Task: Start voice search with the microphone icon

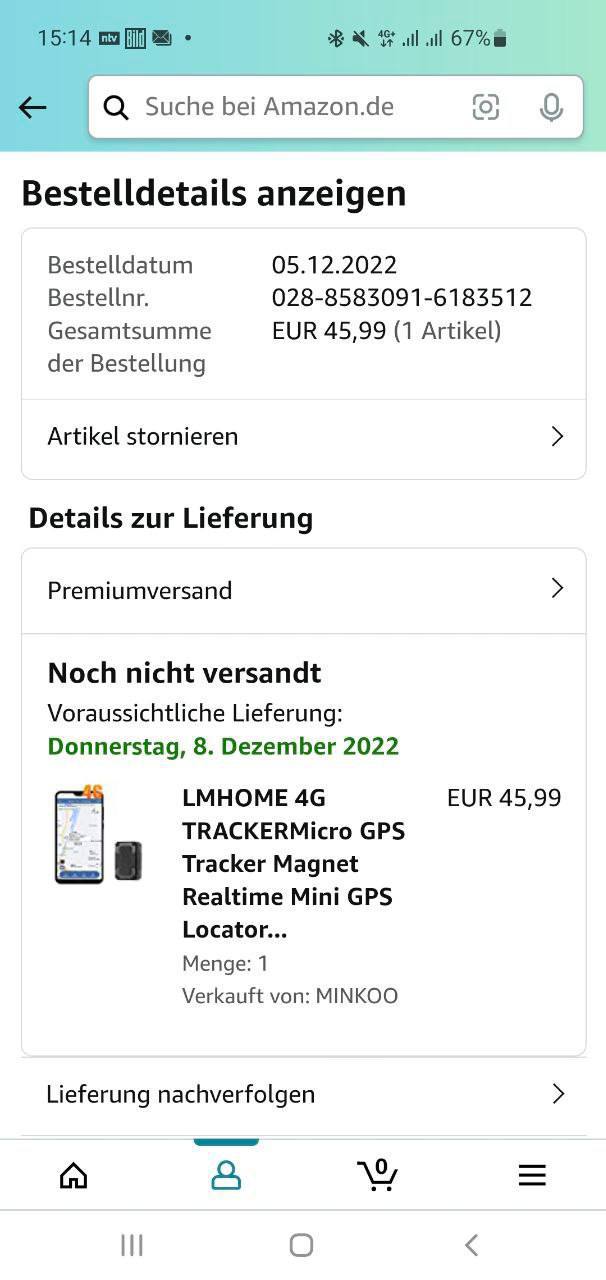Action: [x=551, y=107]
